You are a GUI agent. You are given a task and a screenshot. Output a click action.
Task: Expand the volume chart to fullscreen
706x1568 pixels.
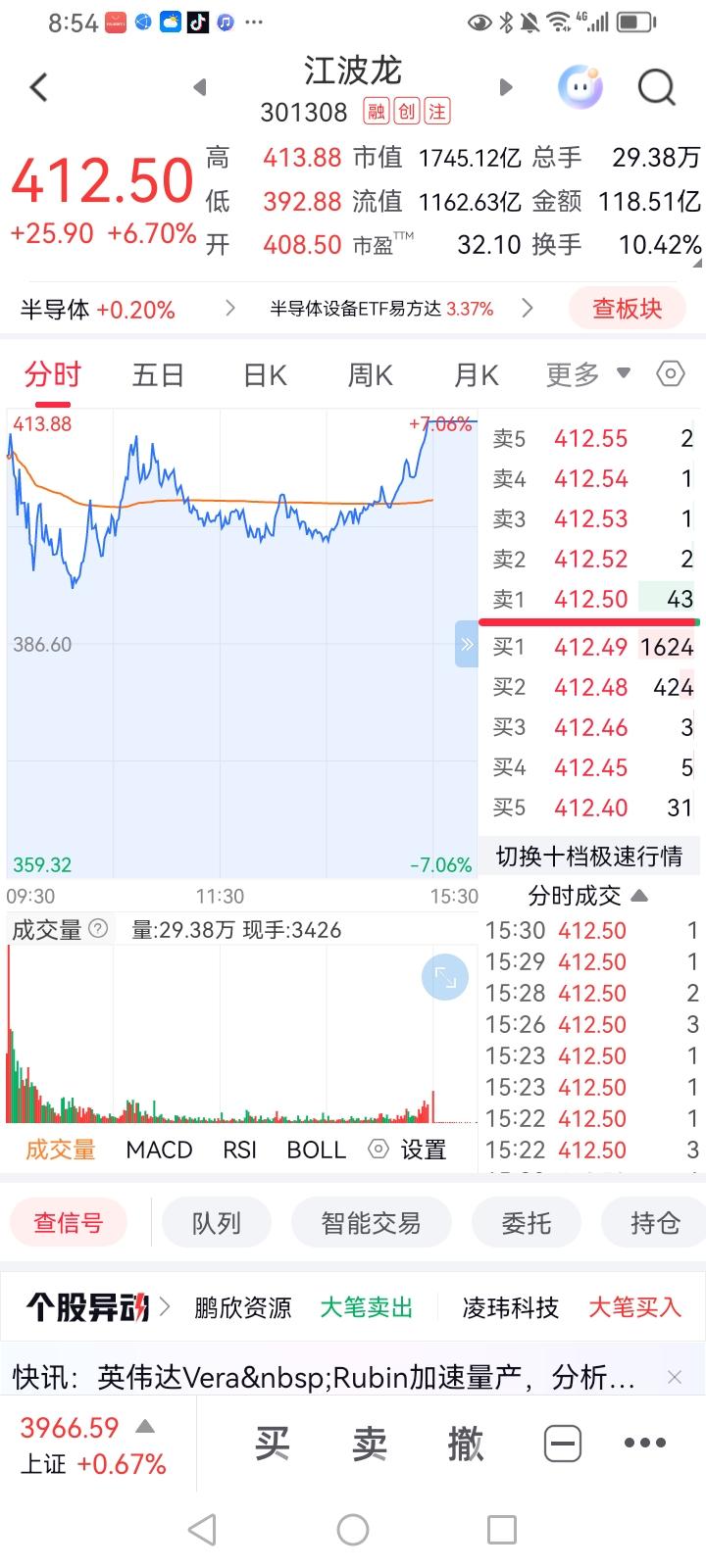pos(445,977)
